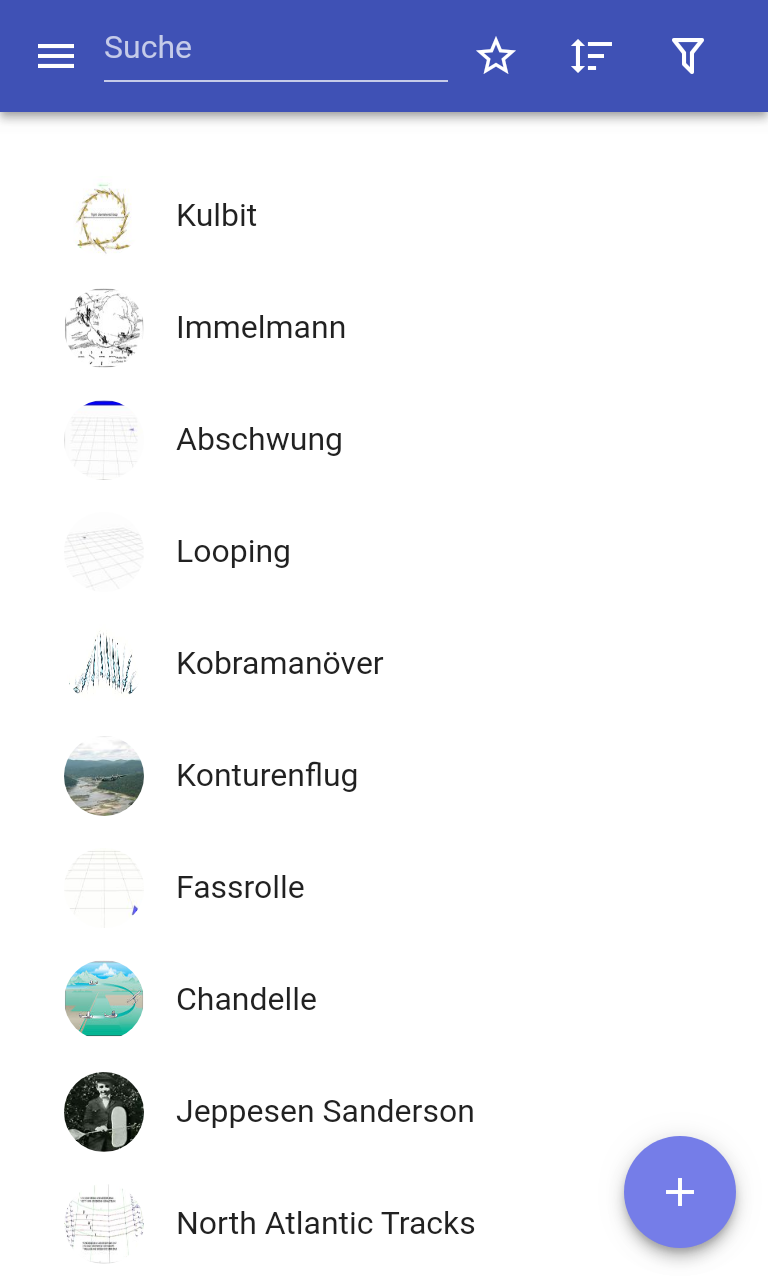This screenshot has height=1280, width=768.
Task: Open the hamburger drawer menu
Action: coord(56,56)
